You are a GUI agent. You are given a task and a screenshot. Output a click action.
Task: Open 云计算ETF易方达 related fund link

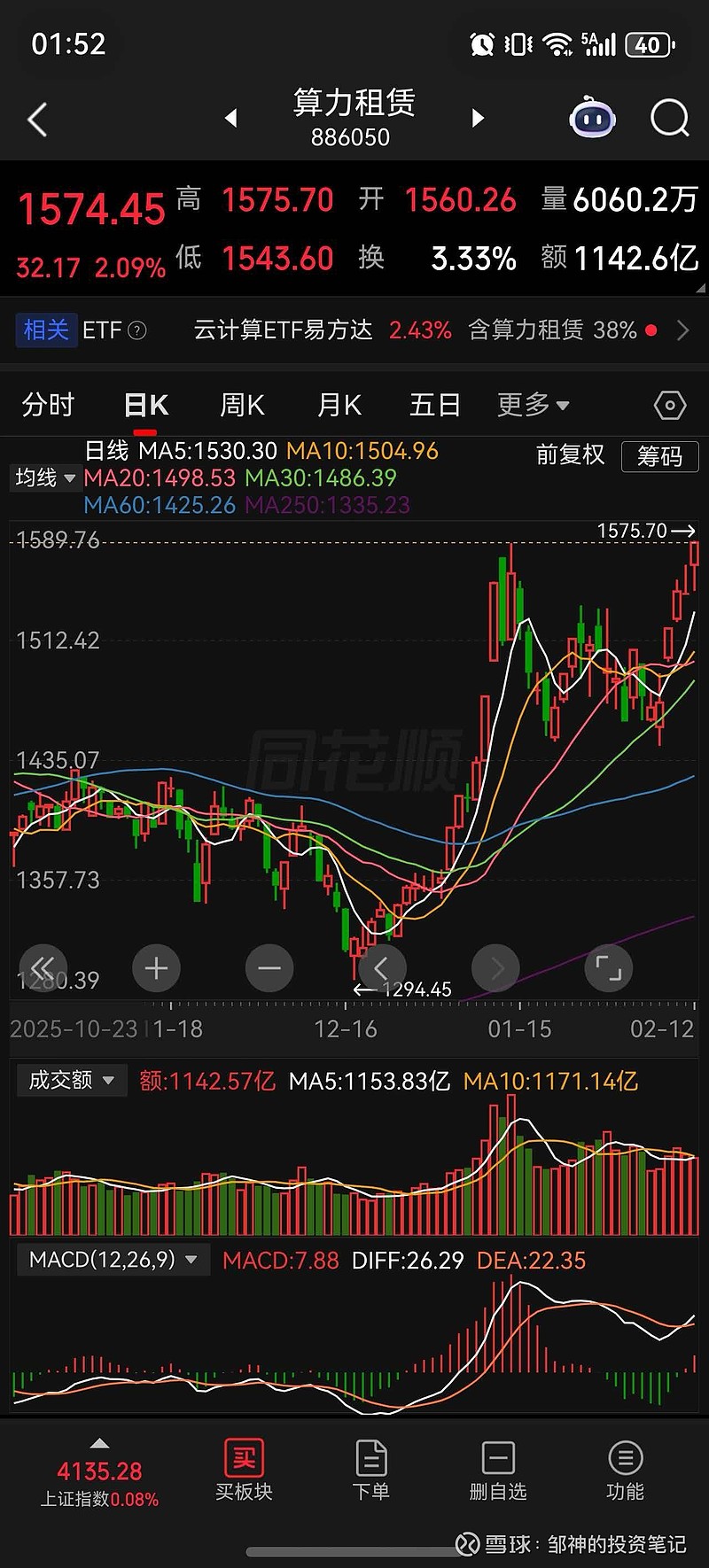283,330
